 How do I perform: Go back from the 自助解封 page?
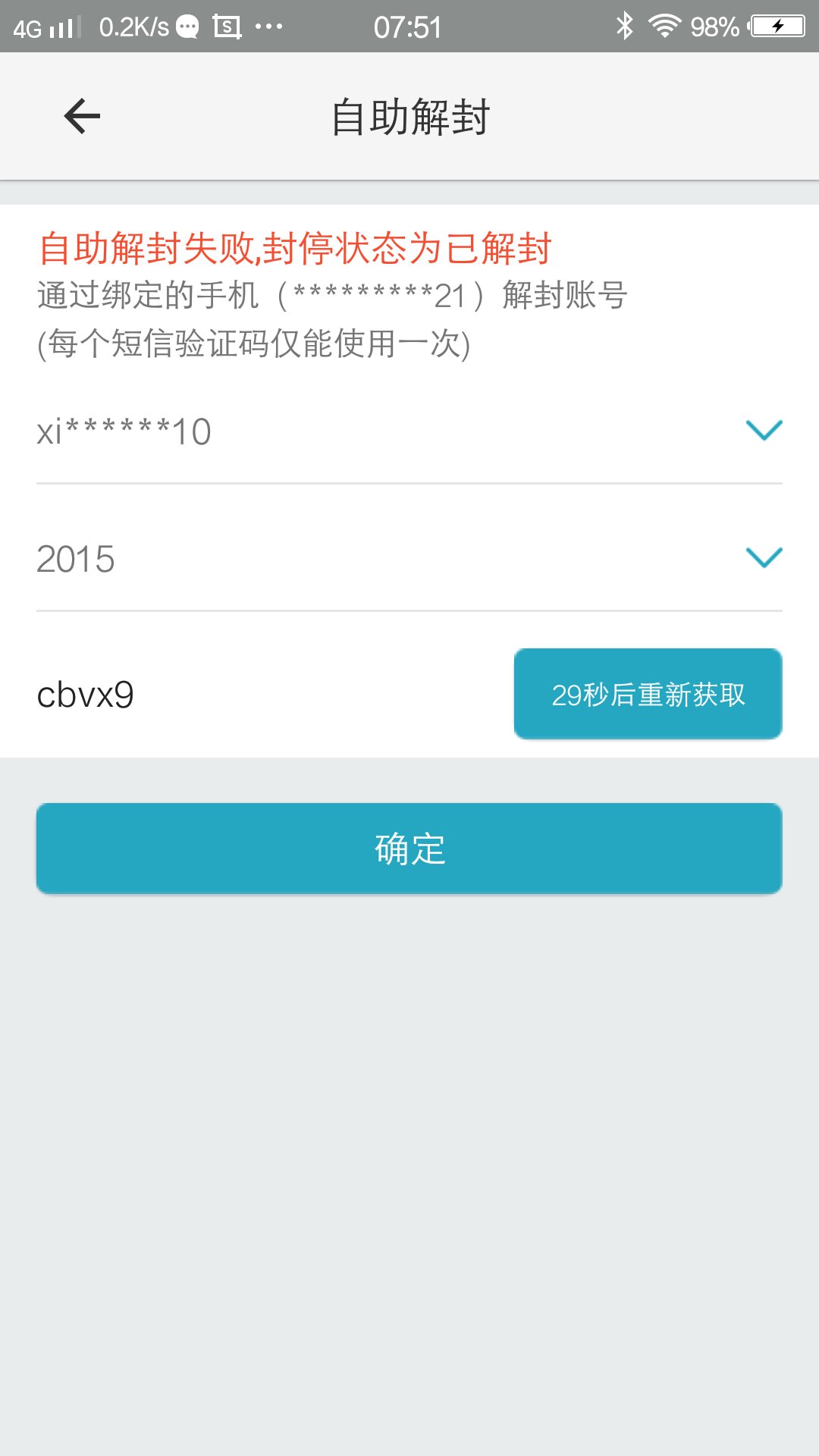(82, 117)
